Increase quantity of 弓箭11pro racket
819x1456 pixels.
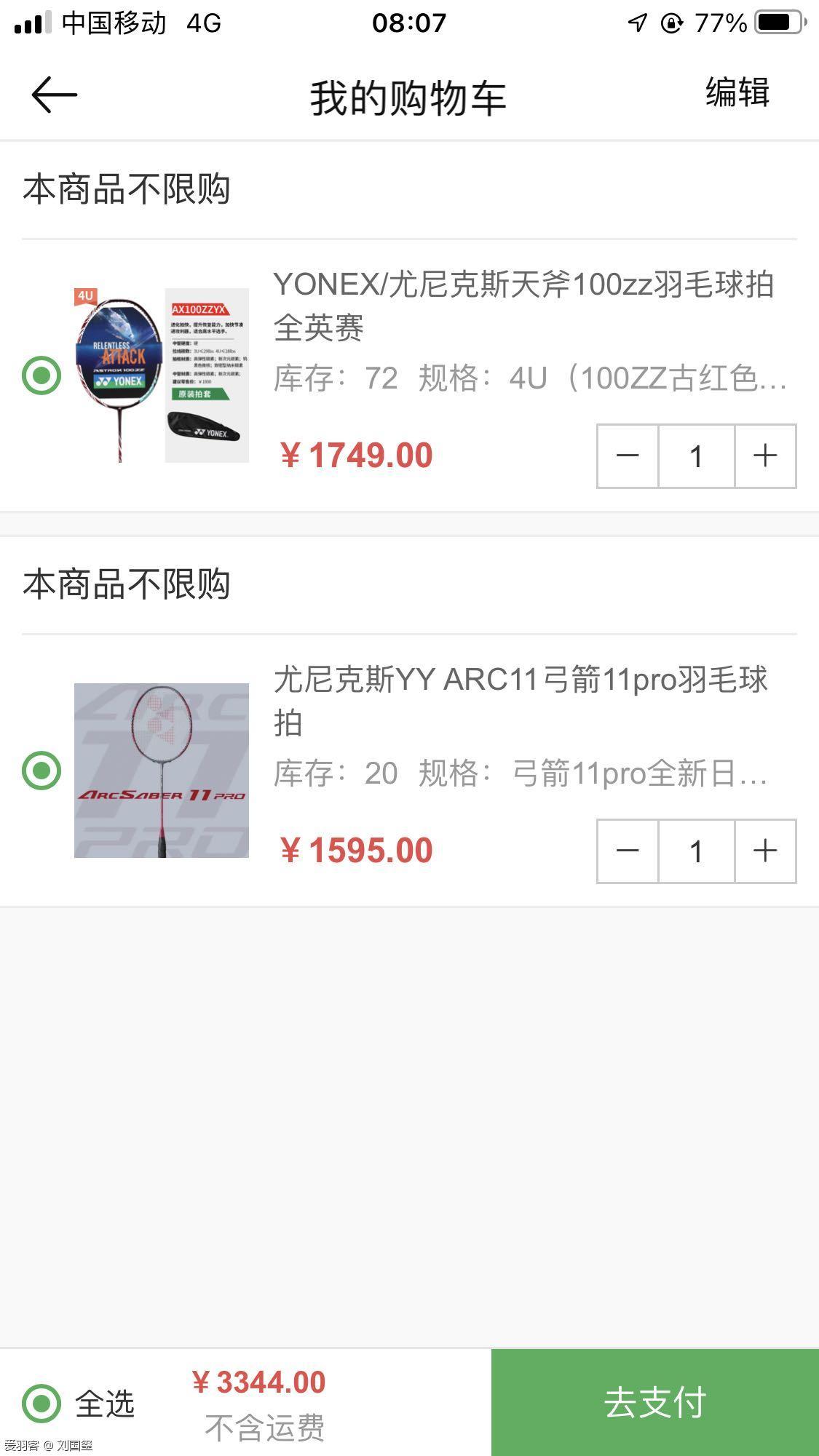[765, 851]
